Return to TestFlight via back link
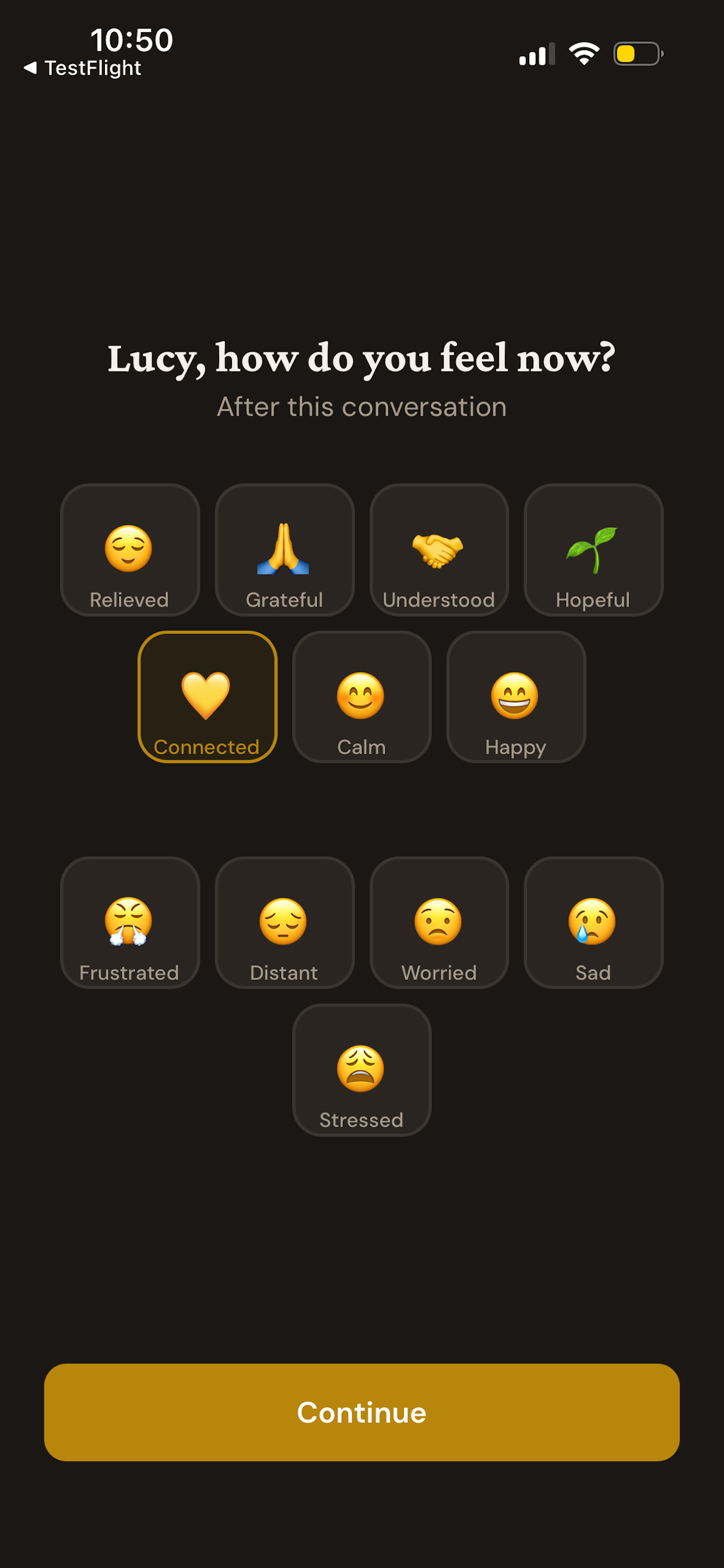Viewport: 724px width, 1568px height. pyautogui.click(x=82, y=68)
